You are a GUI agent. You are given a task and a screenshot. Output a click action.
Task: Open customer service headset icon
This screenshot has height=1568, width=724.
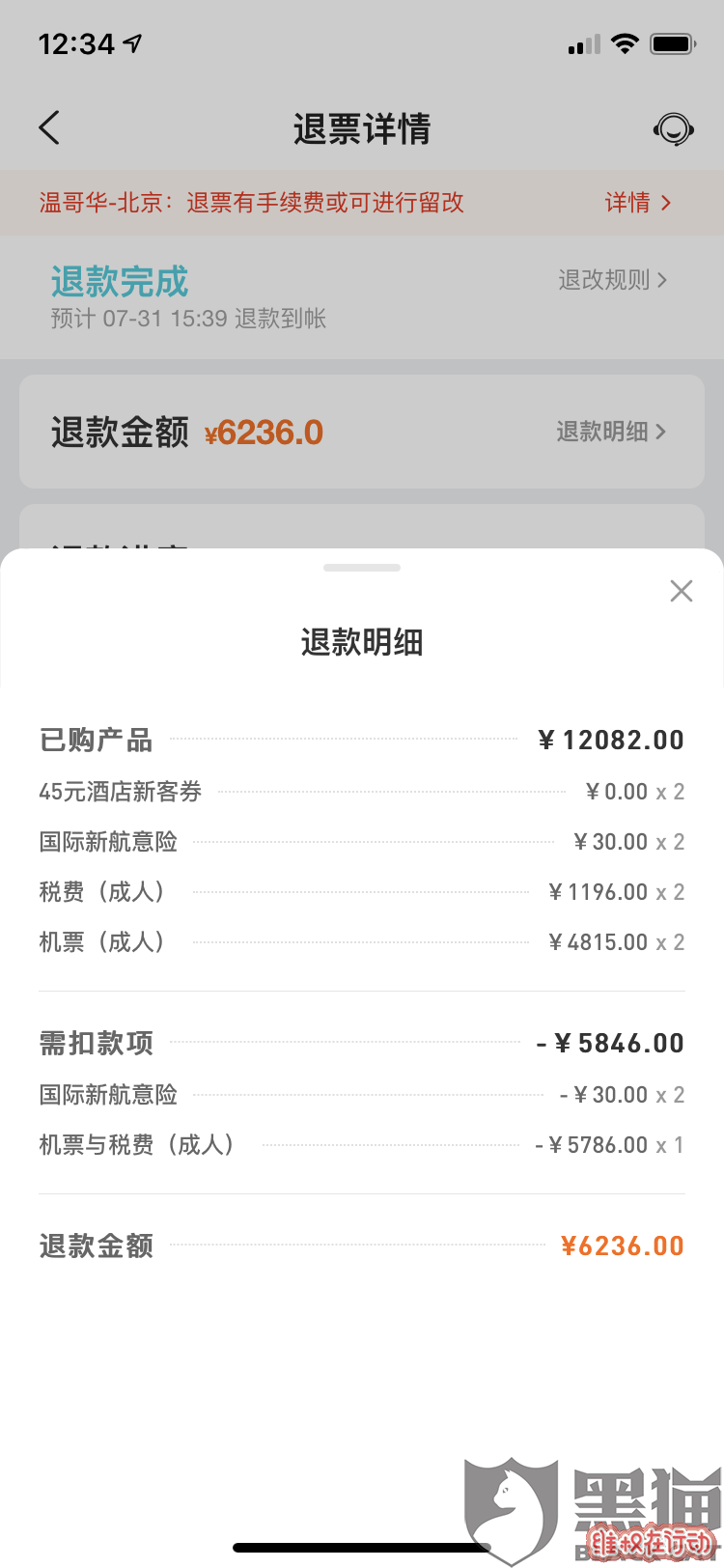[673, 128]
